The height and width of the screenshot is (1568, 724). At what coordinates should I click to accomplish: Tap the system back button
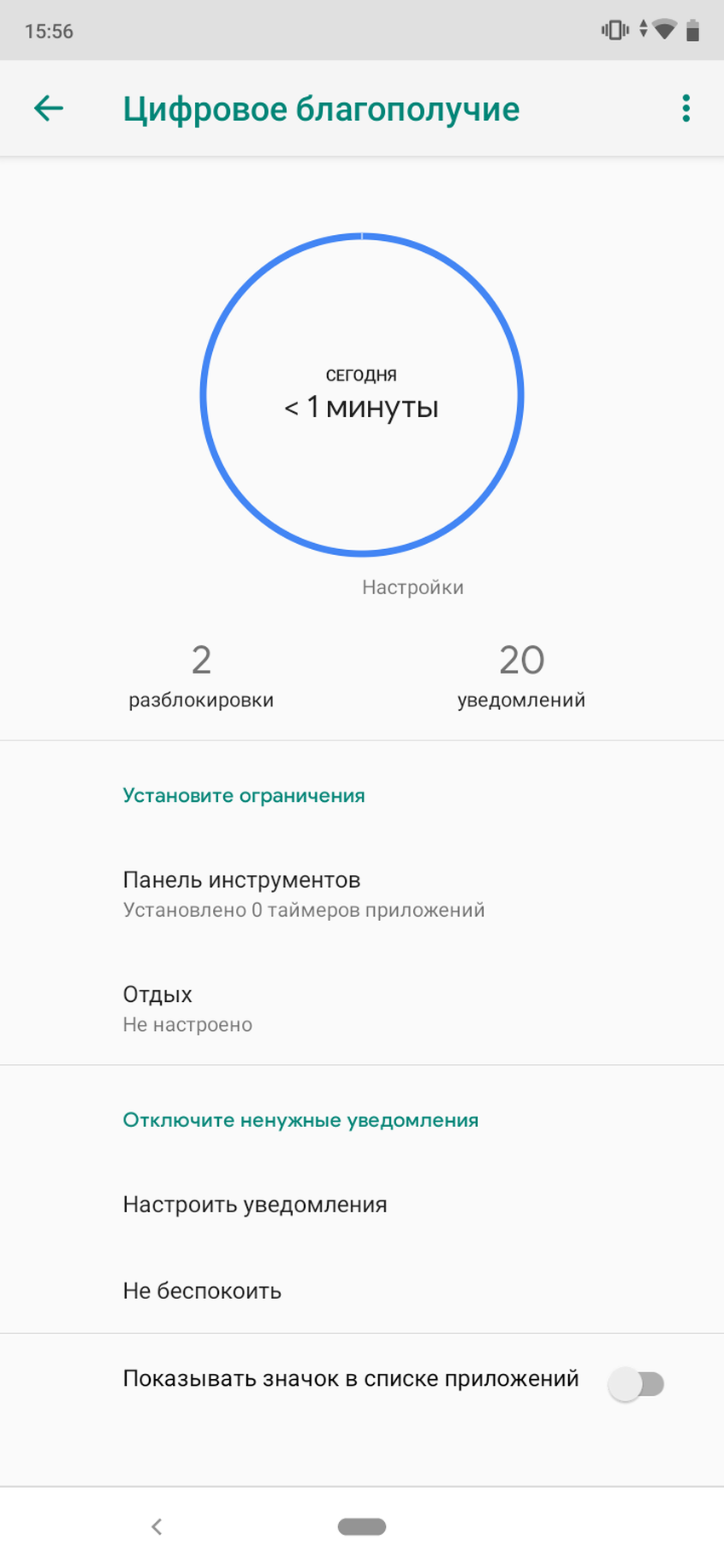coord(157,1526)
